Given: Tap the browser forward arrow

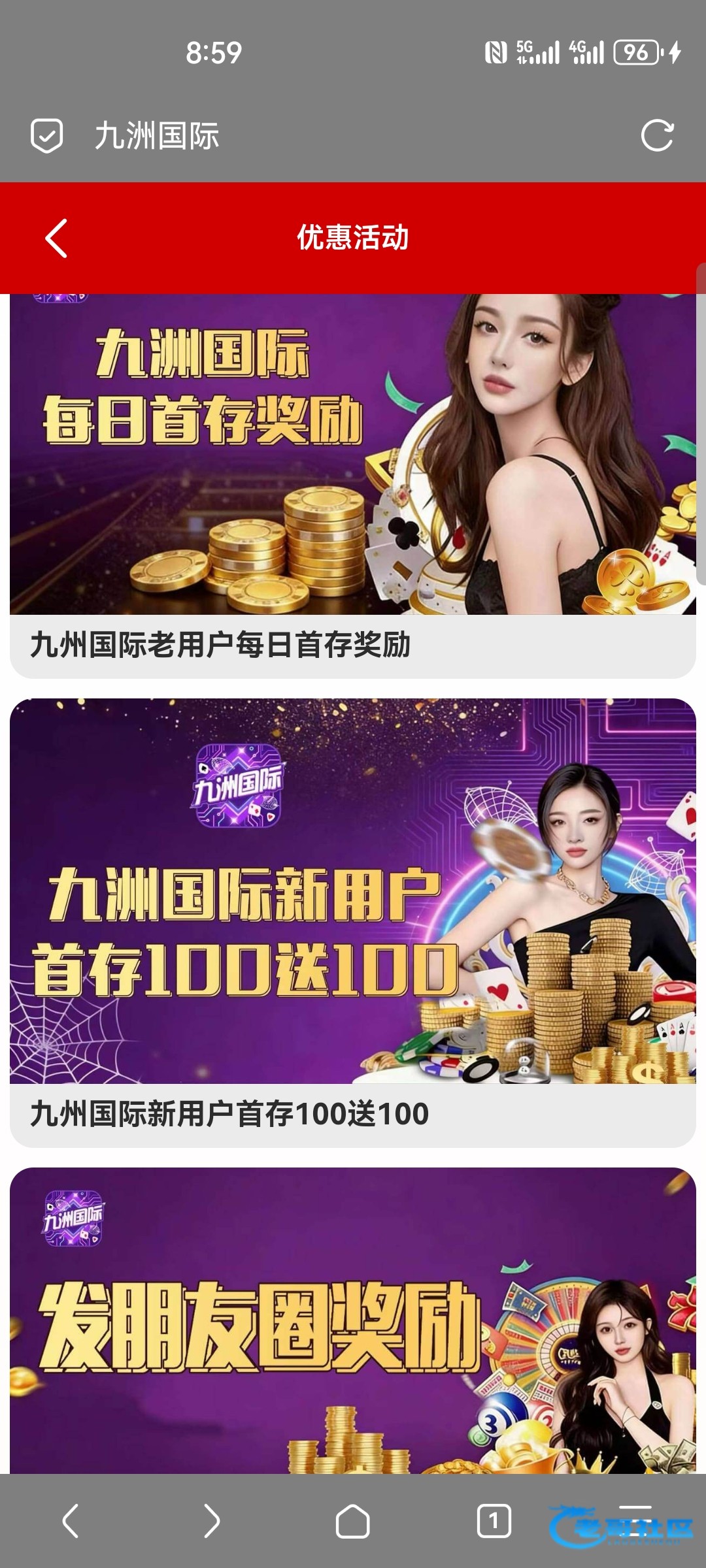Looking at the screenshot, I should pos(211,1521).
